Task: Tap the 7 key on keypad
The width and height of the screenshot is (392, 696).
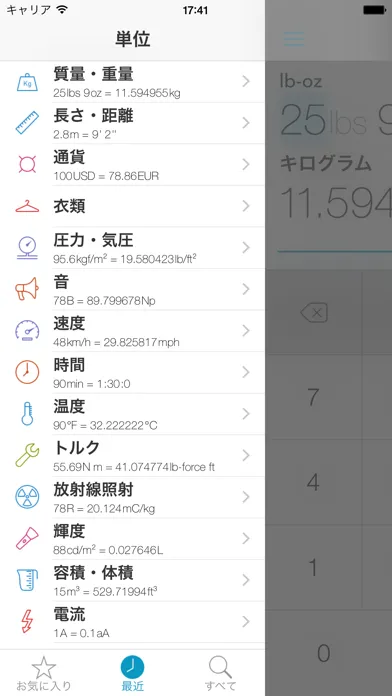Action: pyautogui.click(x=314, y=397)
